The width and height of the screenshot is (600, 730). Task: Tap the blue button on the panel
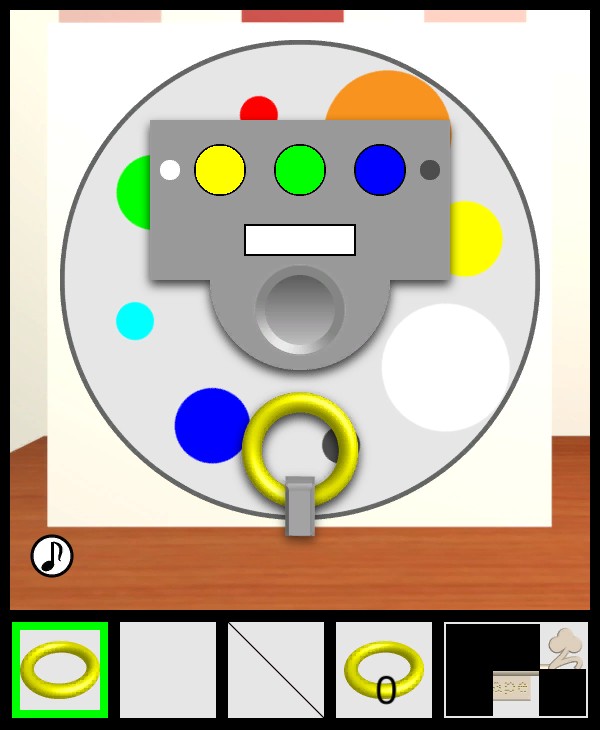pos(380,170)
